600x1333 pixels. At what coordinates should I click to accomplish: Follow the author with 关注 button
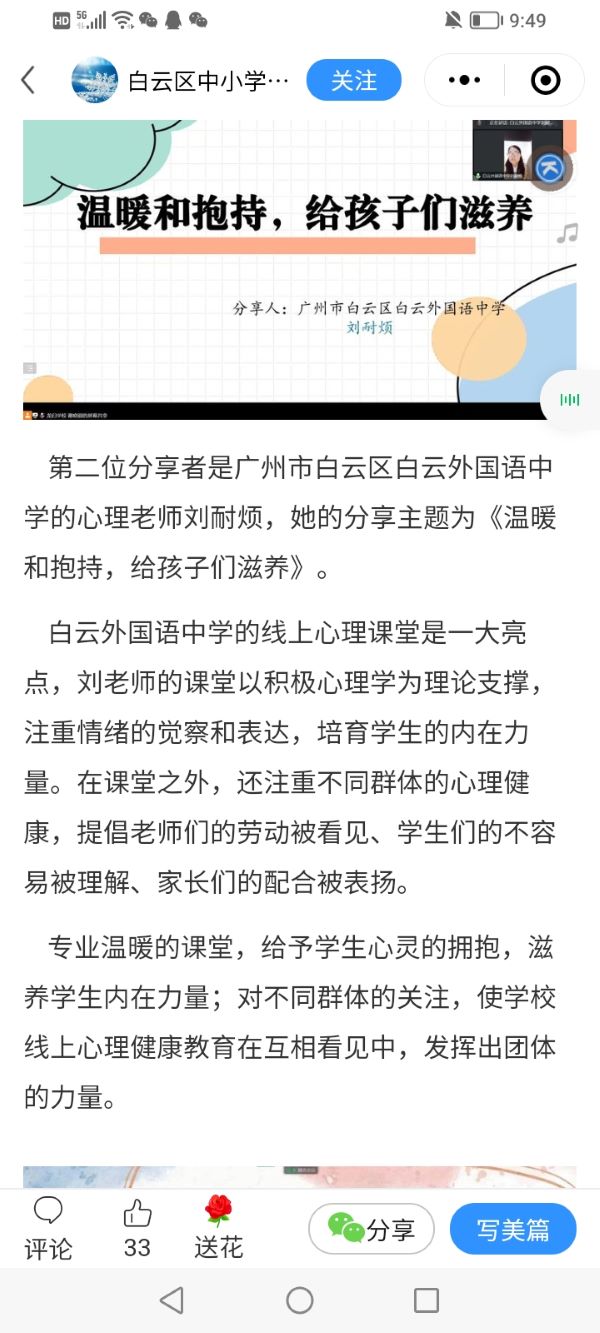tap(353, 81)
